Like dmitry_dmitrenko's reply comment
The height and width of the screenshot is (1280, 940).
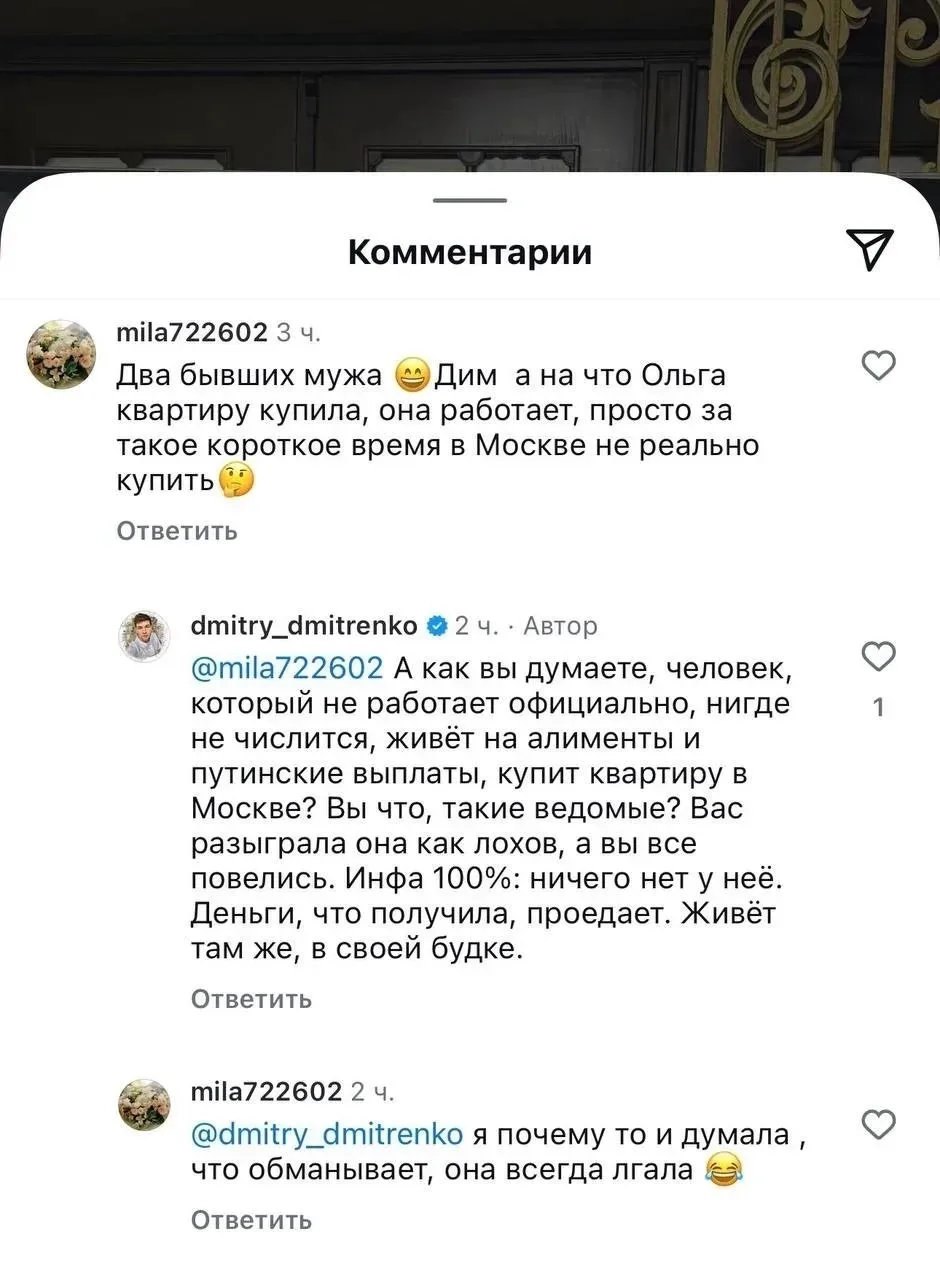tap(878, 658)
